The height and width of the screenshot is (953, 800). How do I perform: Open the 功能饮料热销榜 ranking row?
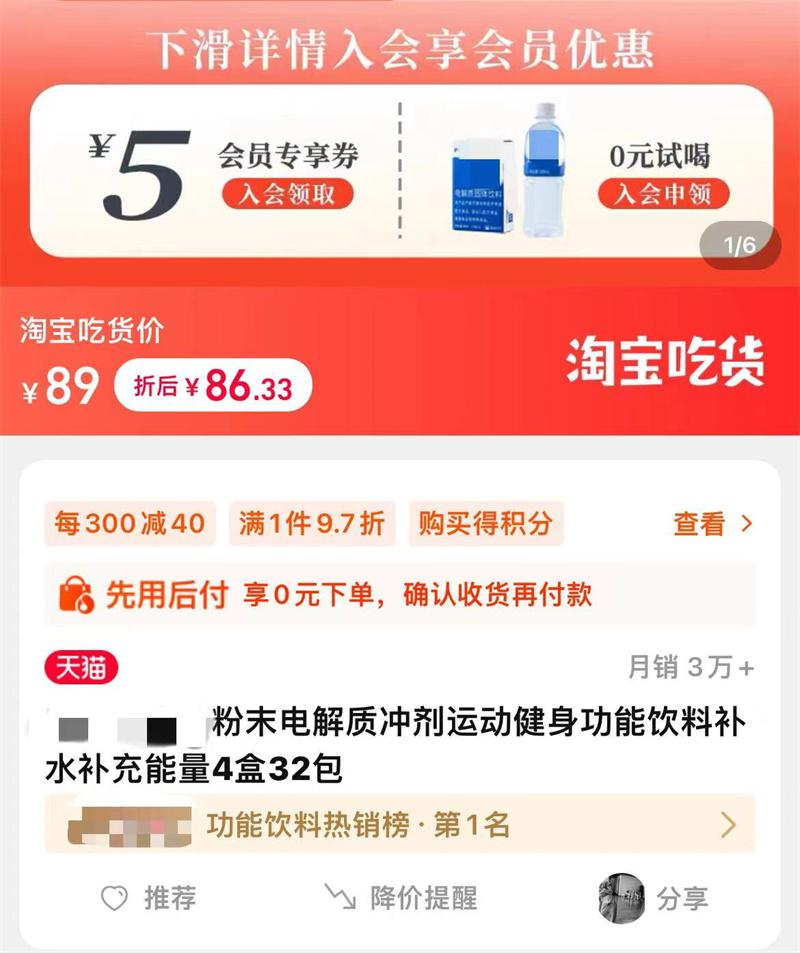(400, 824)
